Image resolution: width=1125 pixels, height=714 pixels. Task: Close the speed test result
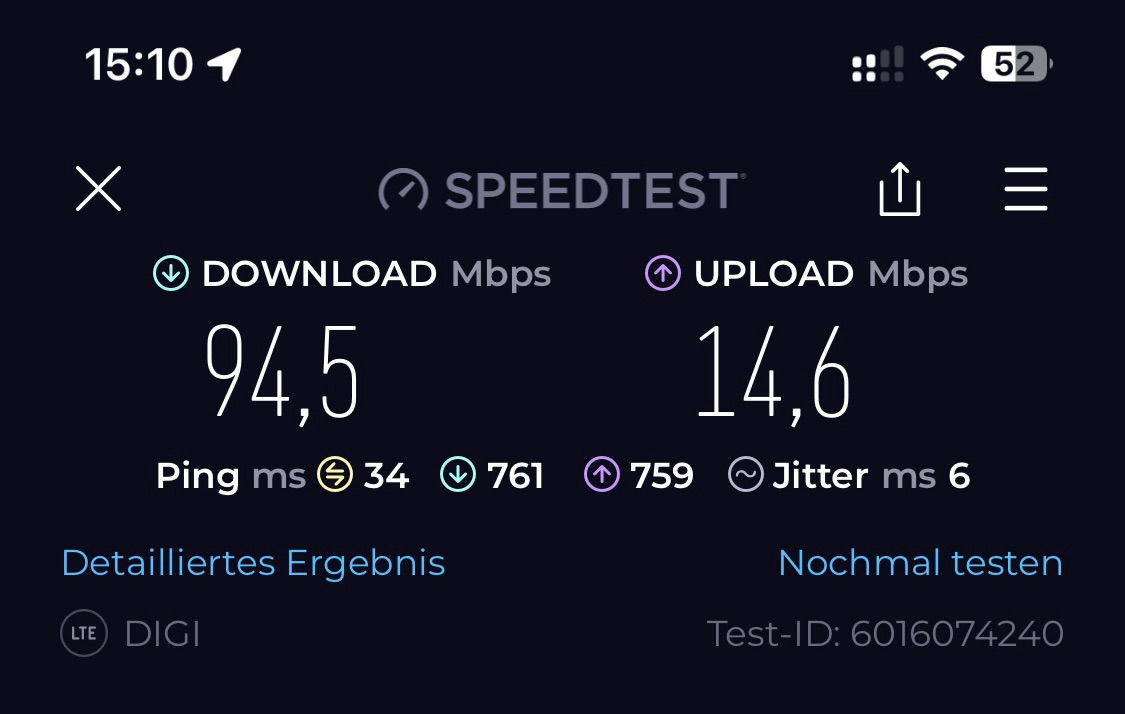click(98, 189)
